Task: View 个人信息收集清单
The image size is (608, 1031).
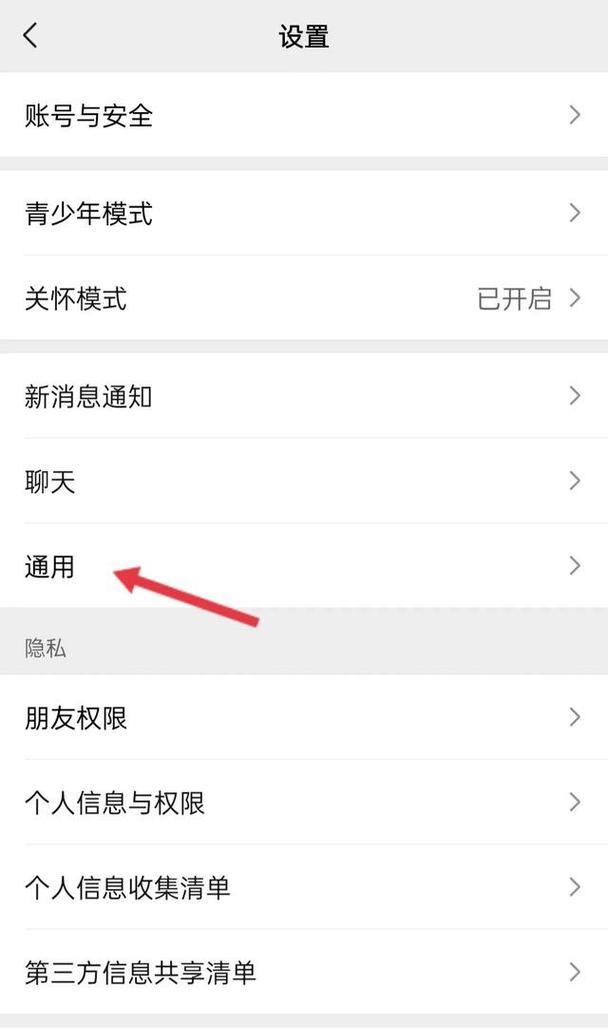Action: point(304,887)
